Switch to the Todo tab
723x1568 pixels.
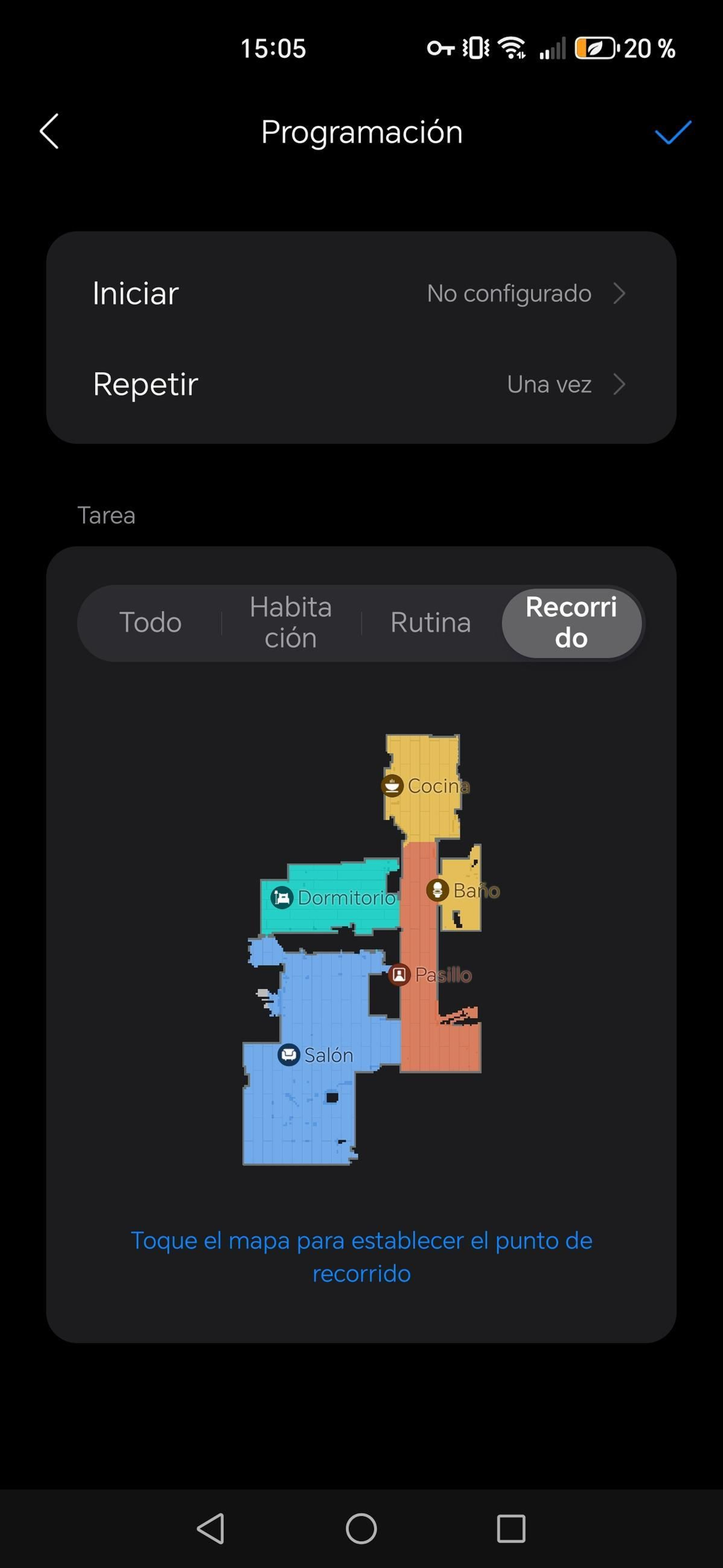pyautogui.click(x=150, y=622)
